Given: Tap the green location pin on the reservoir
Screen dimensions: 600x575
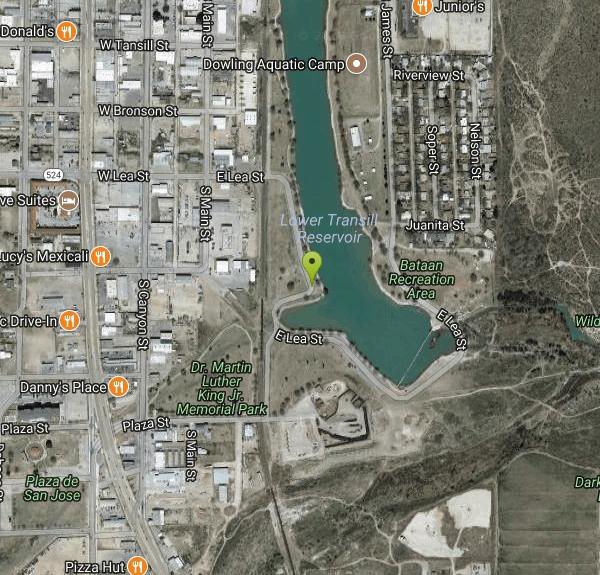Looking at the screenshot, I should (x=312, y=267).
